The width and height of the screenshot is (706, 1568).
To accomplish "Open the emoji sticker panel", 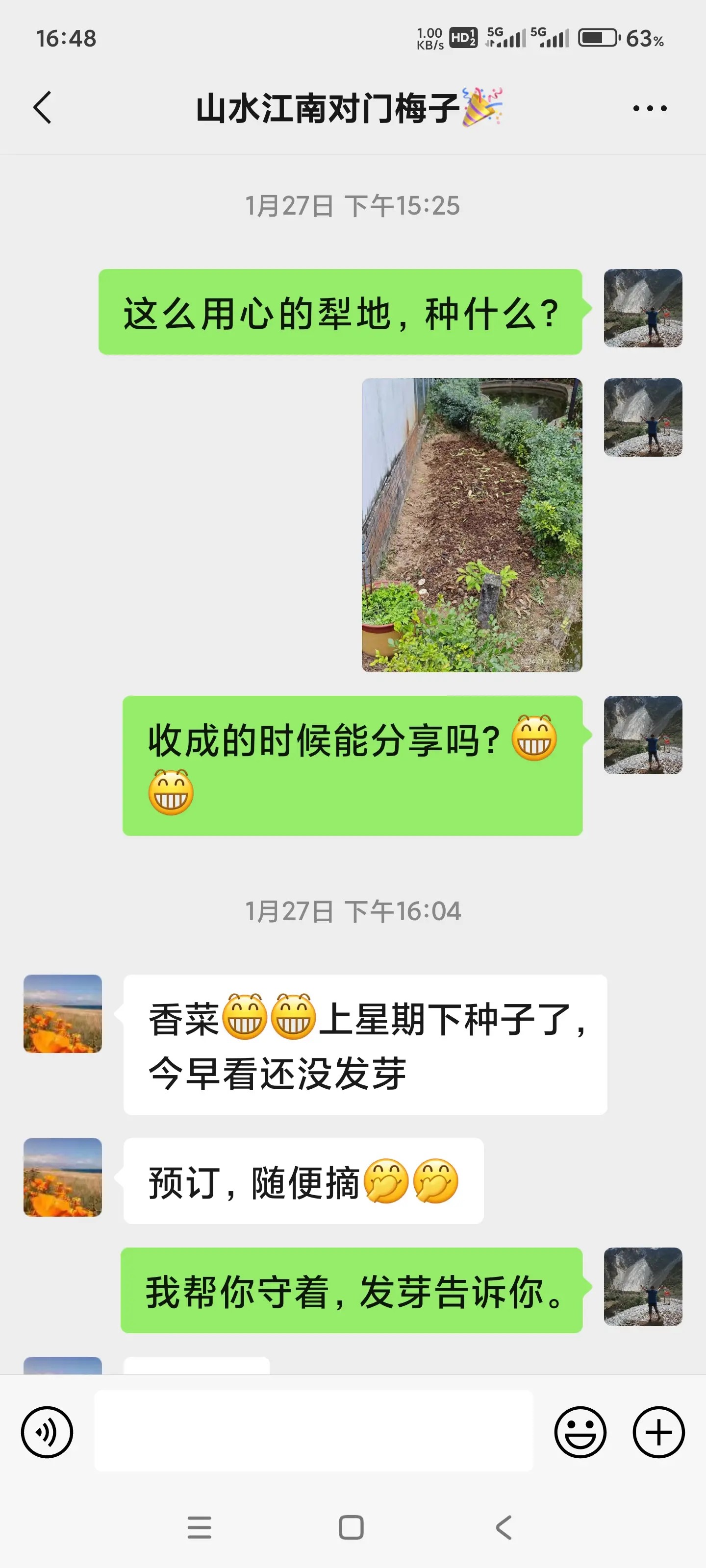I will [580, 1432].
